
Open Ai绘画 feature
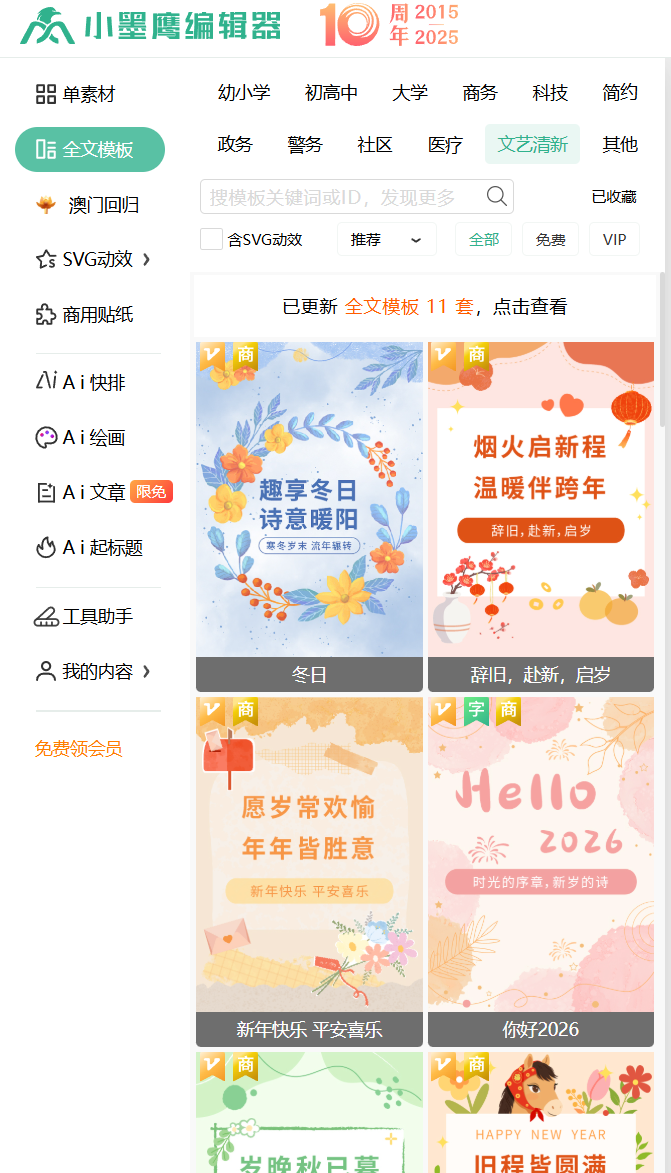click(81, 437)
